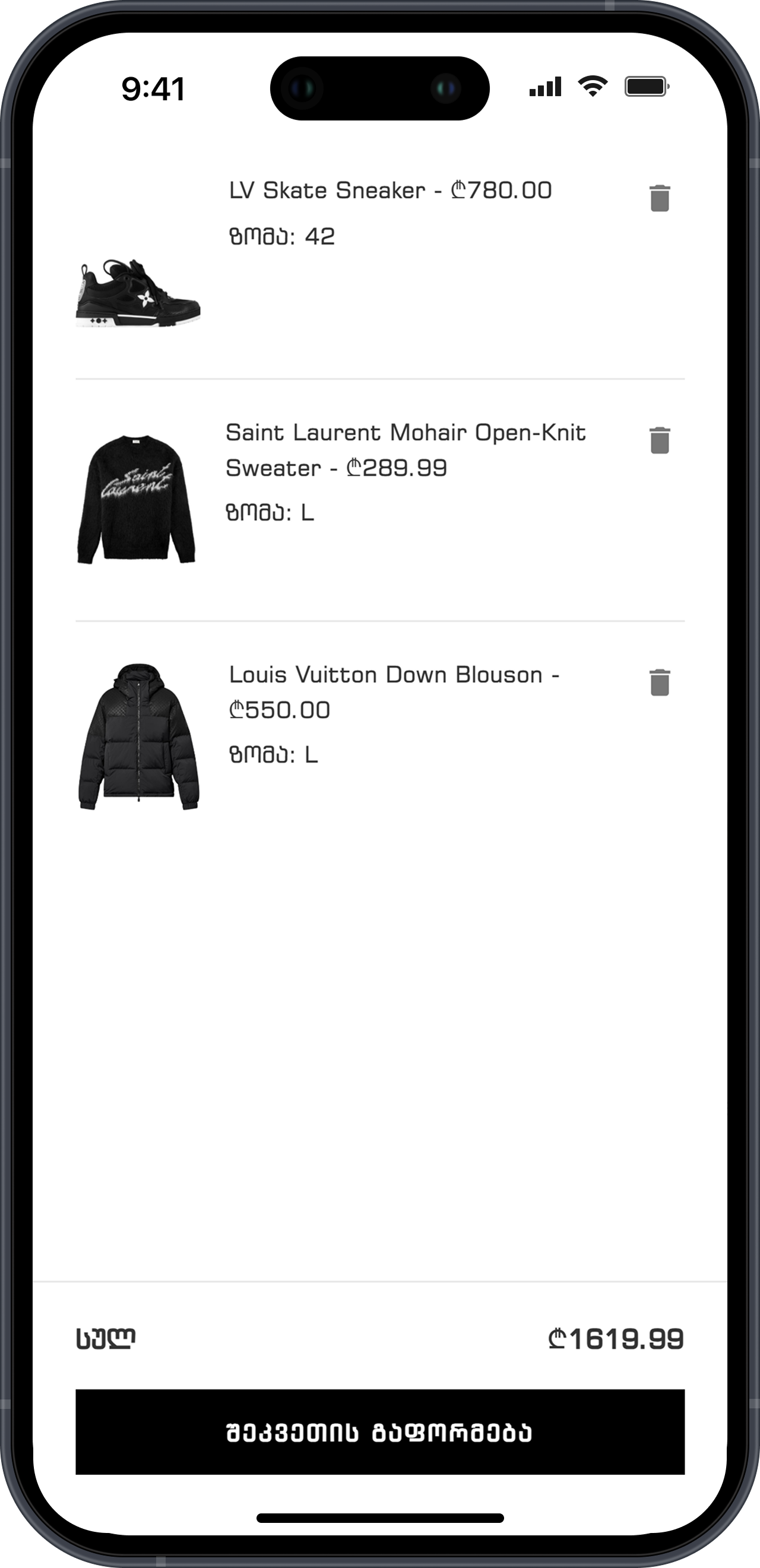Screen dimensions: 760x1568
Task: Click the trash icon next to sneaker price
Action: pyautogui.click(x=659, y=197)
